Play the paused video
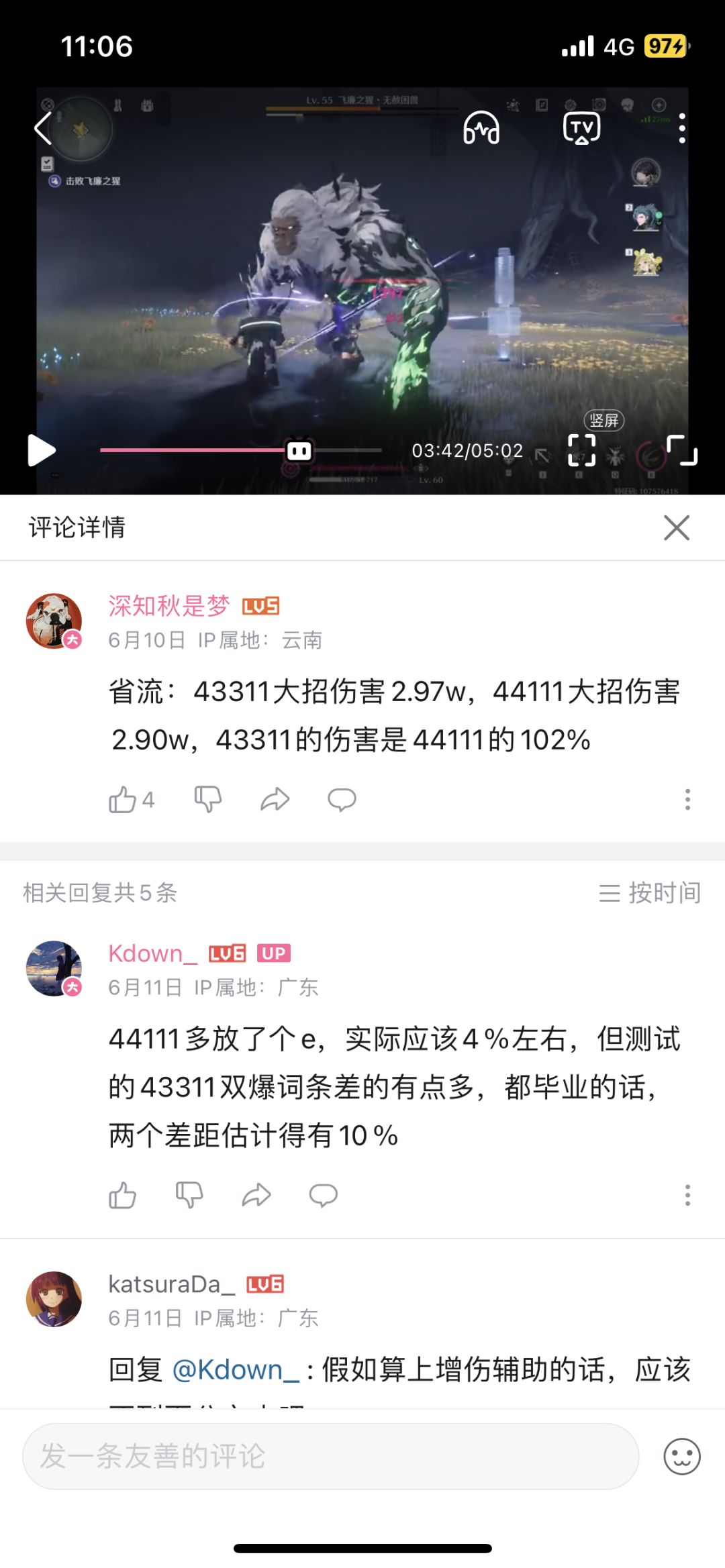Screen dimensions: 725x1568 click(x=41, y=450)
